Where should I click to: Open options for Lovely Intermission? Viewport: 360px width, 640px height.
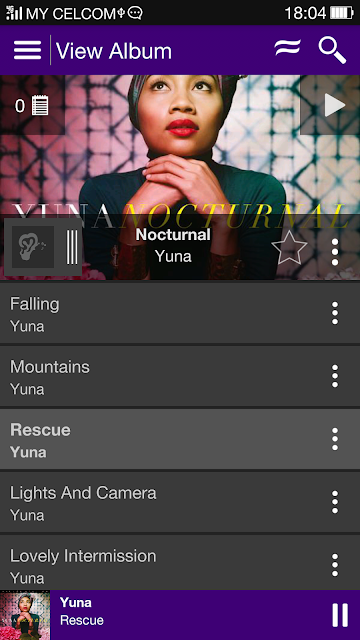pyautogui.click(x=335, y=565)
